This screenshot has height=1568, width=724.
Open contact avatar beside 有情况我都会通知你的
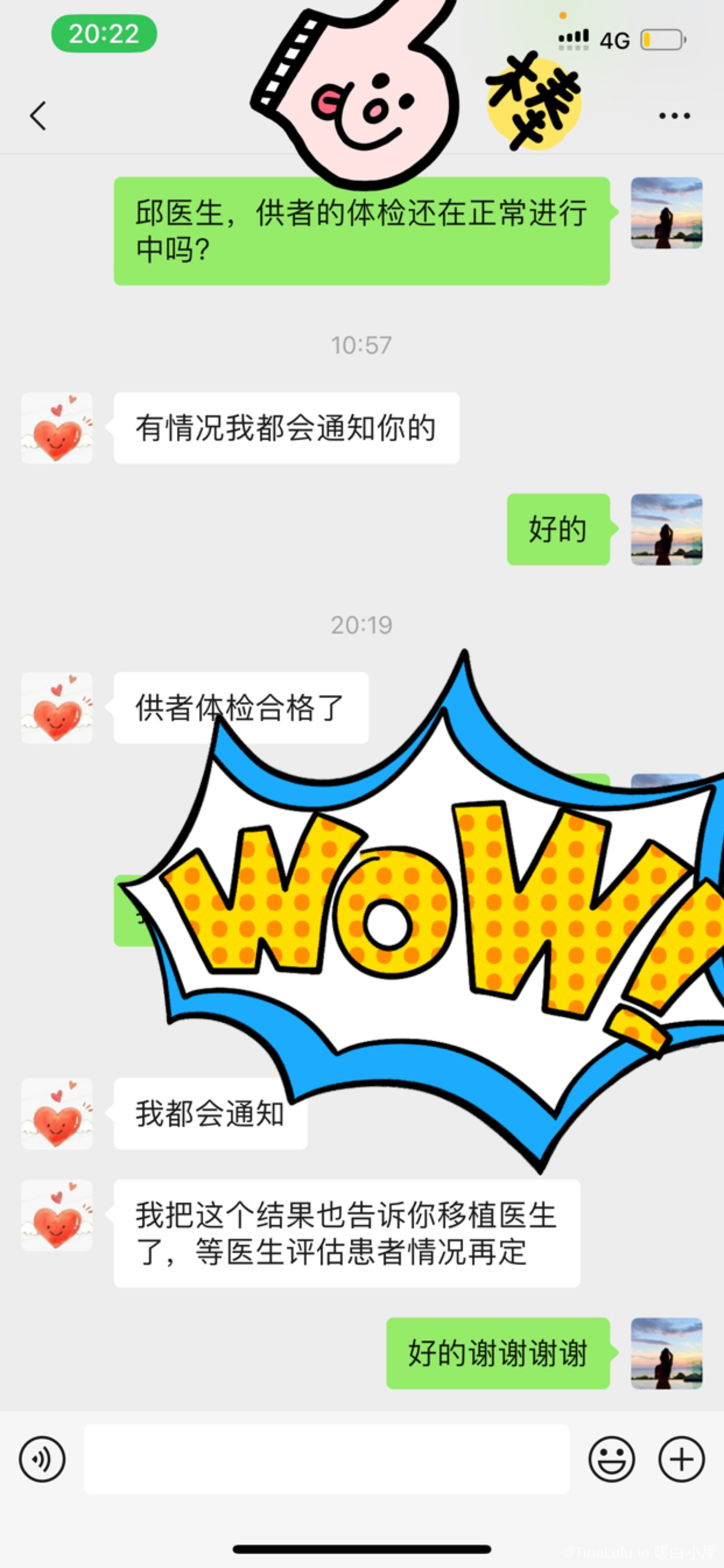click(x=57, y=428)
